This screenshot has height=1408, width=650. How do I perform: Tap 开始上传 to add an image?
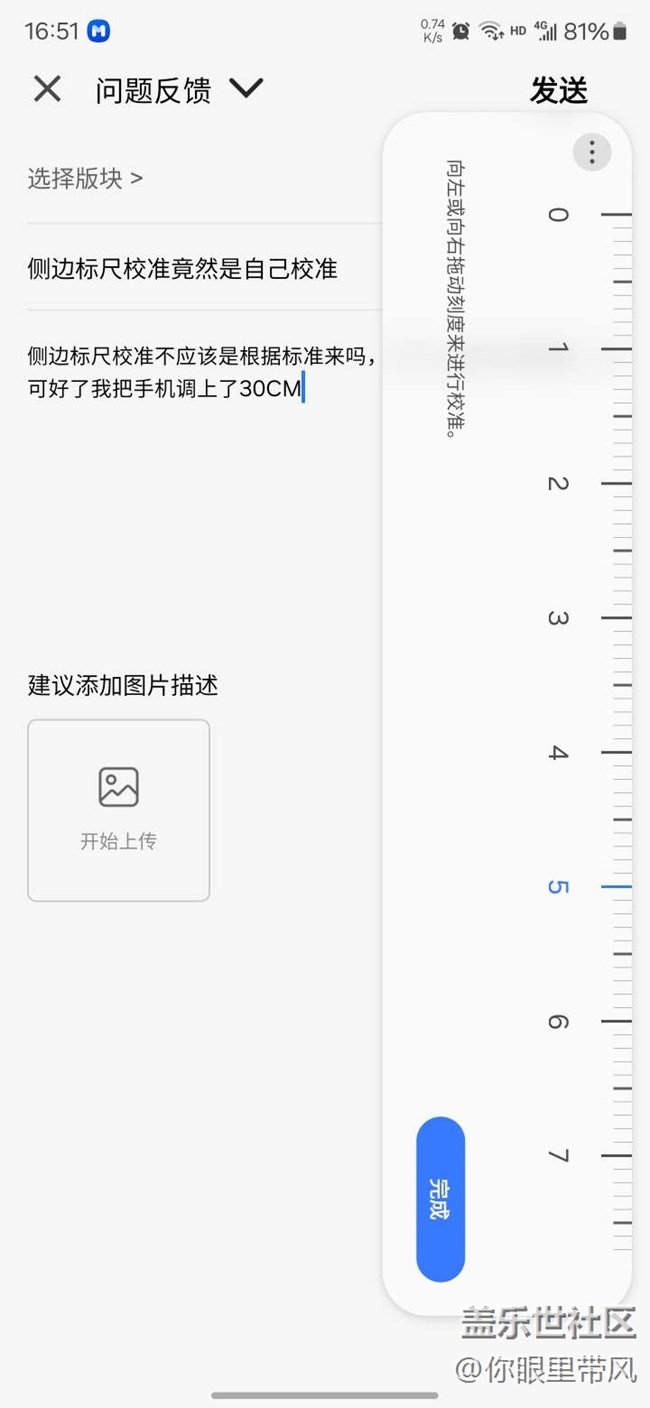coord(119,810)
